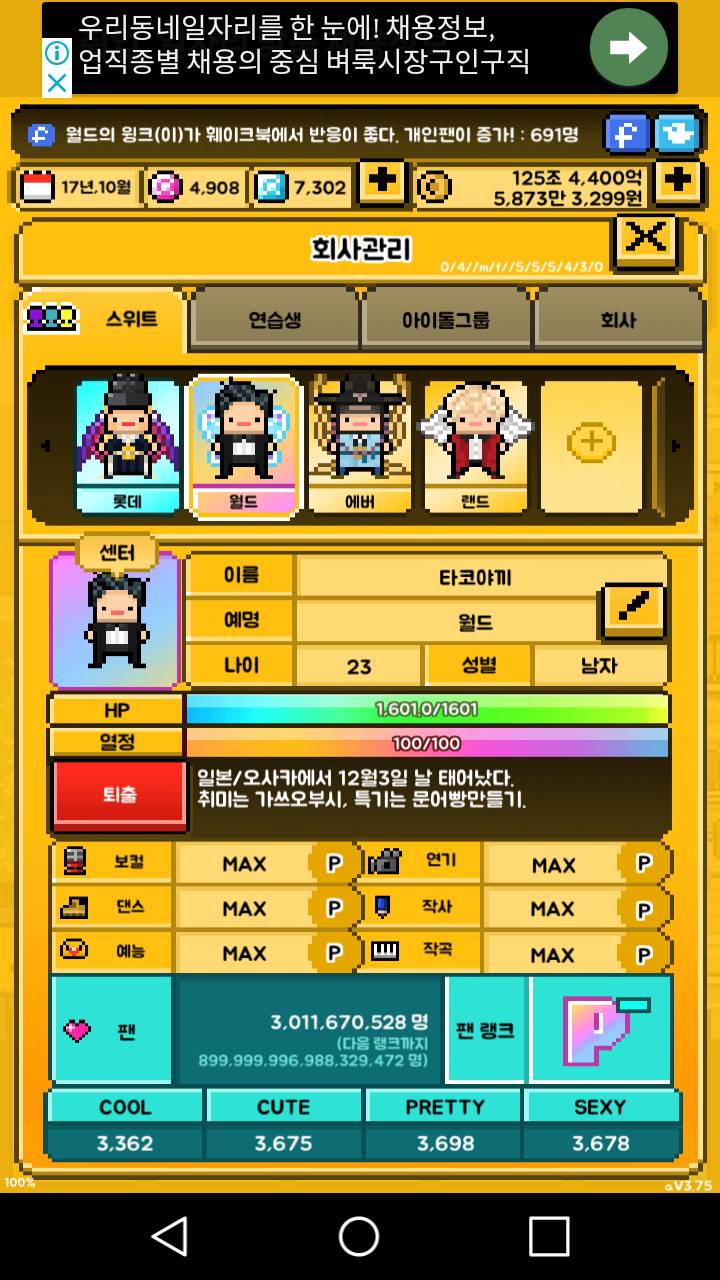Add more coins with plus button

tap(678, 182)
